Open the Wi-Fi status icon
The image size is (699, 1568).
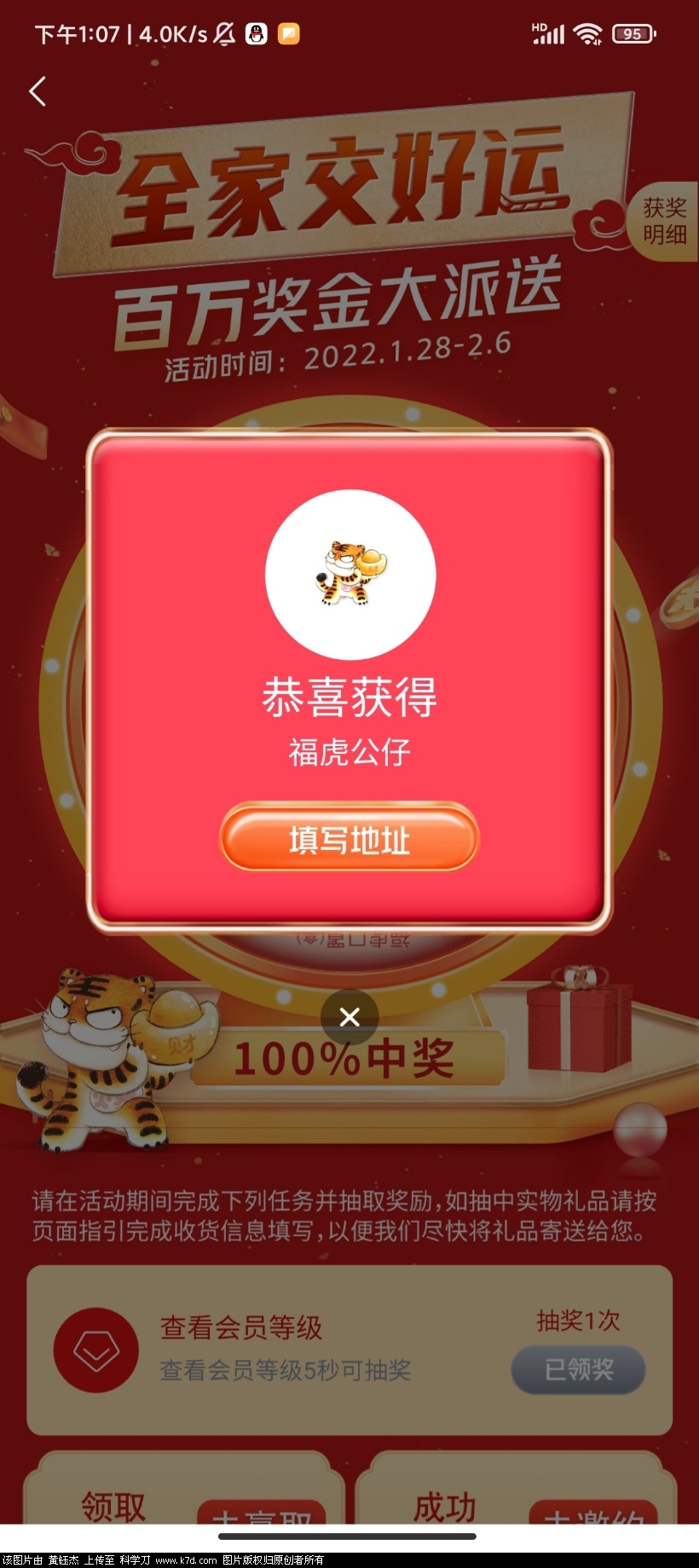[x=586, y=34]
